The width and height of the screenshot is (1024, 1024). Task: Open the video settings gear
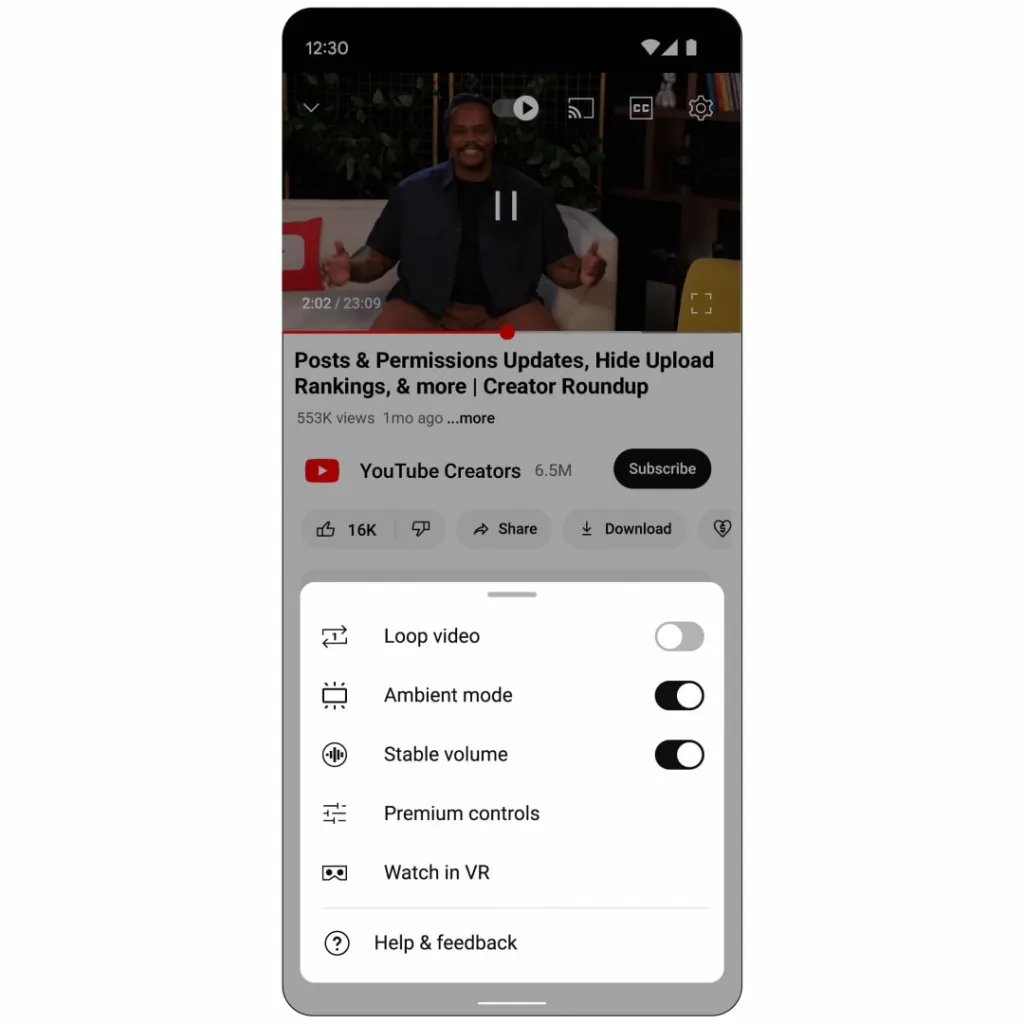point(700,108)
